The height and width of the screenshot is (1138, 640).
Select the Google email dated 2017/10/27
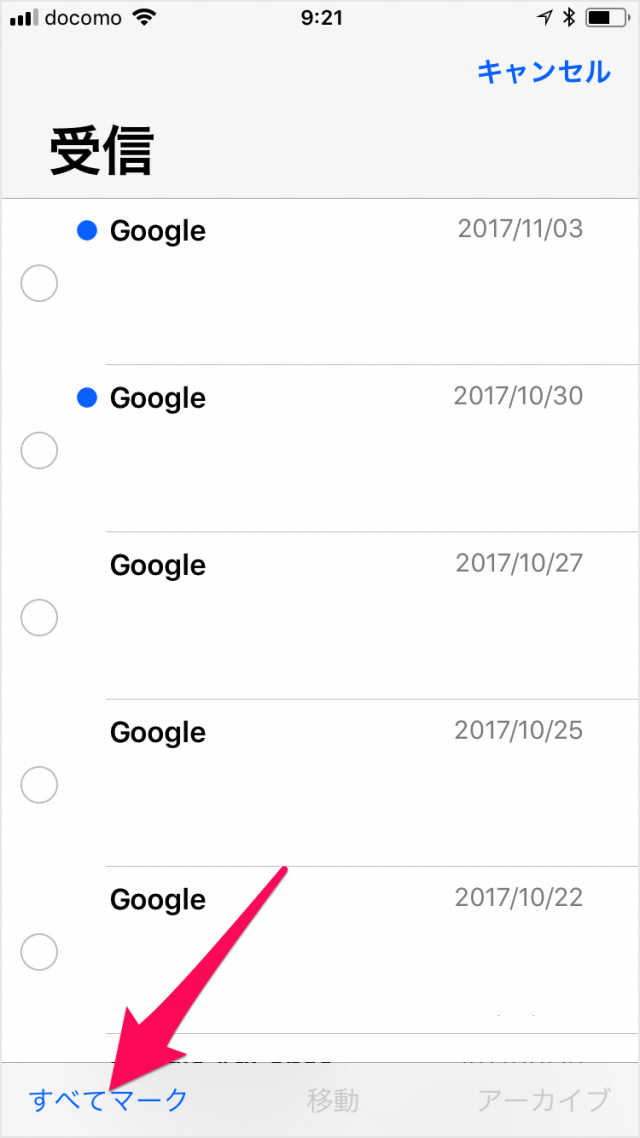(39, 619)
